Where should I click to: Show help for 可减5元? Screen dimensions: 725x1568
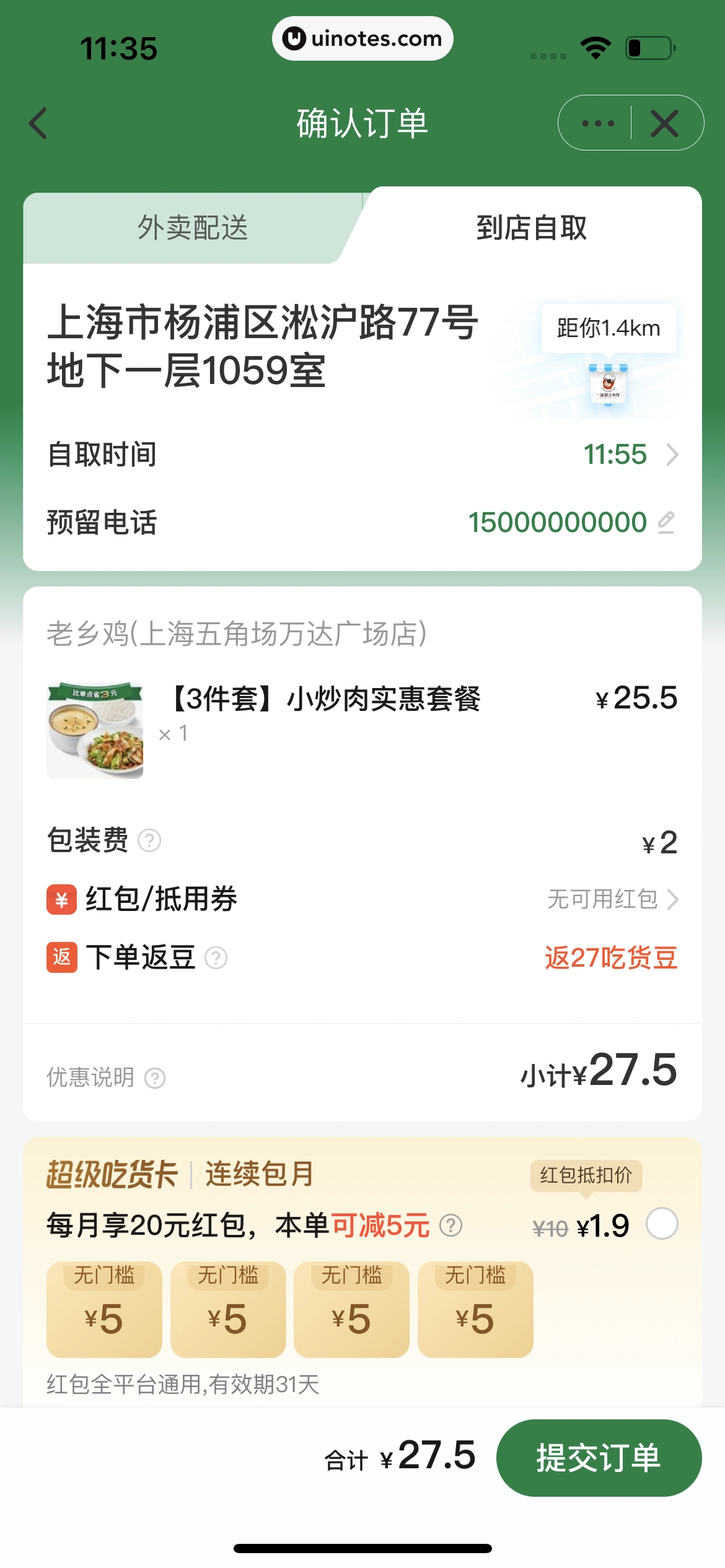coord(450,1225)
